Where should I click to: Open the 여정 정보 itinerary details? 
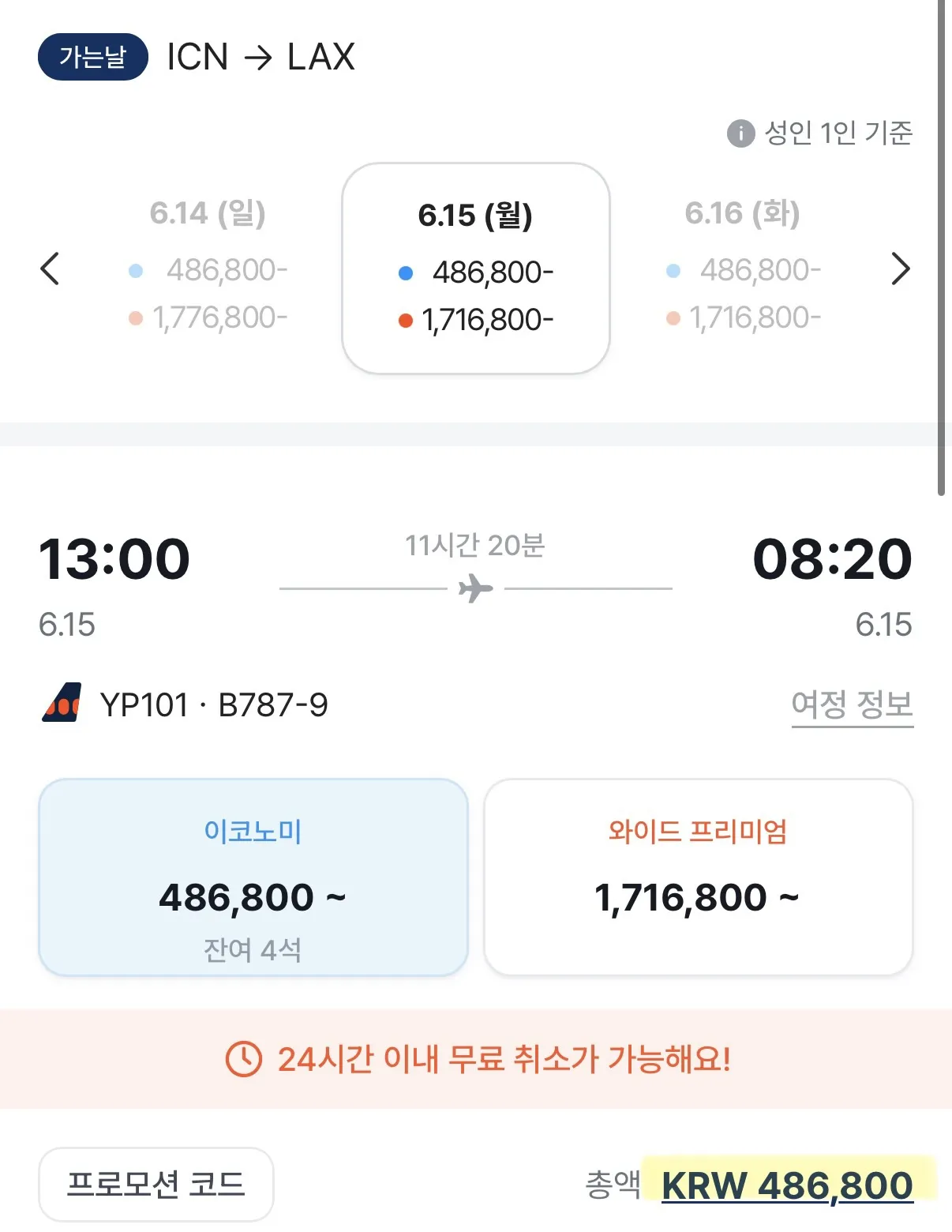[x=853, y=706]
